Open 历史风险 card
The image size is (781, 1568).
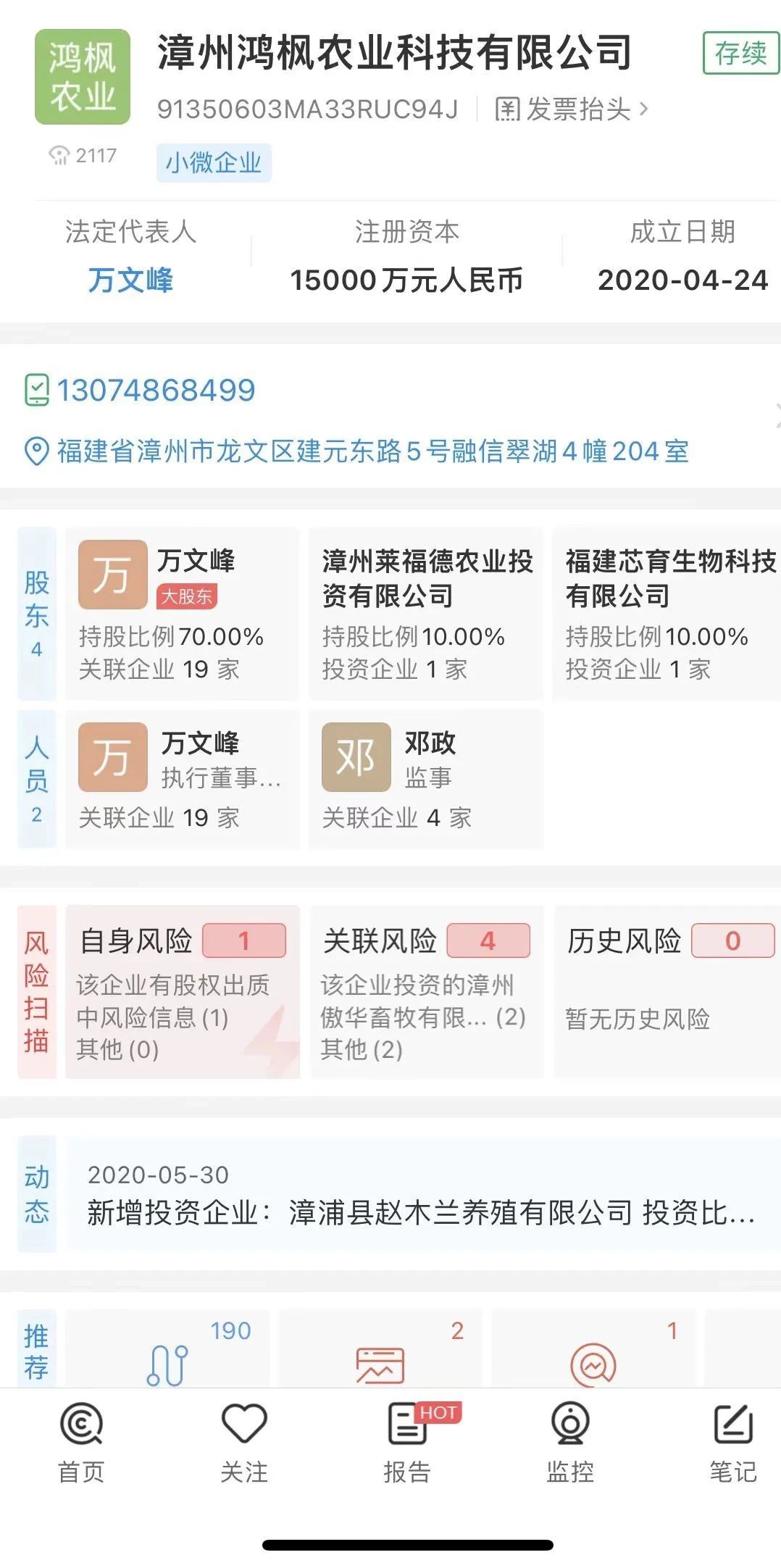click(x=667, y=992)
